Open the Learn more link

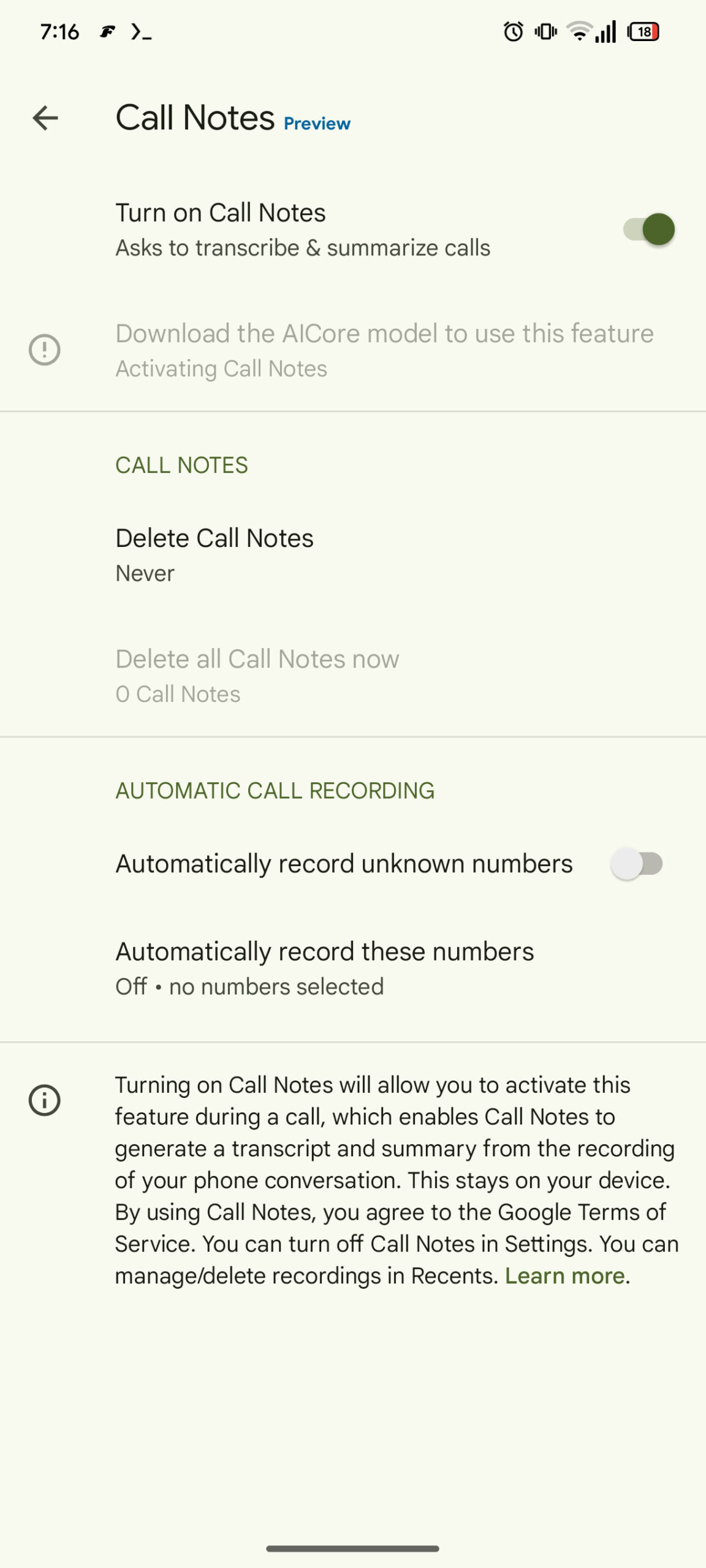[564, 1276]
